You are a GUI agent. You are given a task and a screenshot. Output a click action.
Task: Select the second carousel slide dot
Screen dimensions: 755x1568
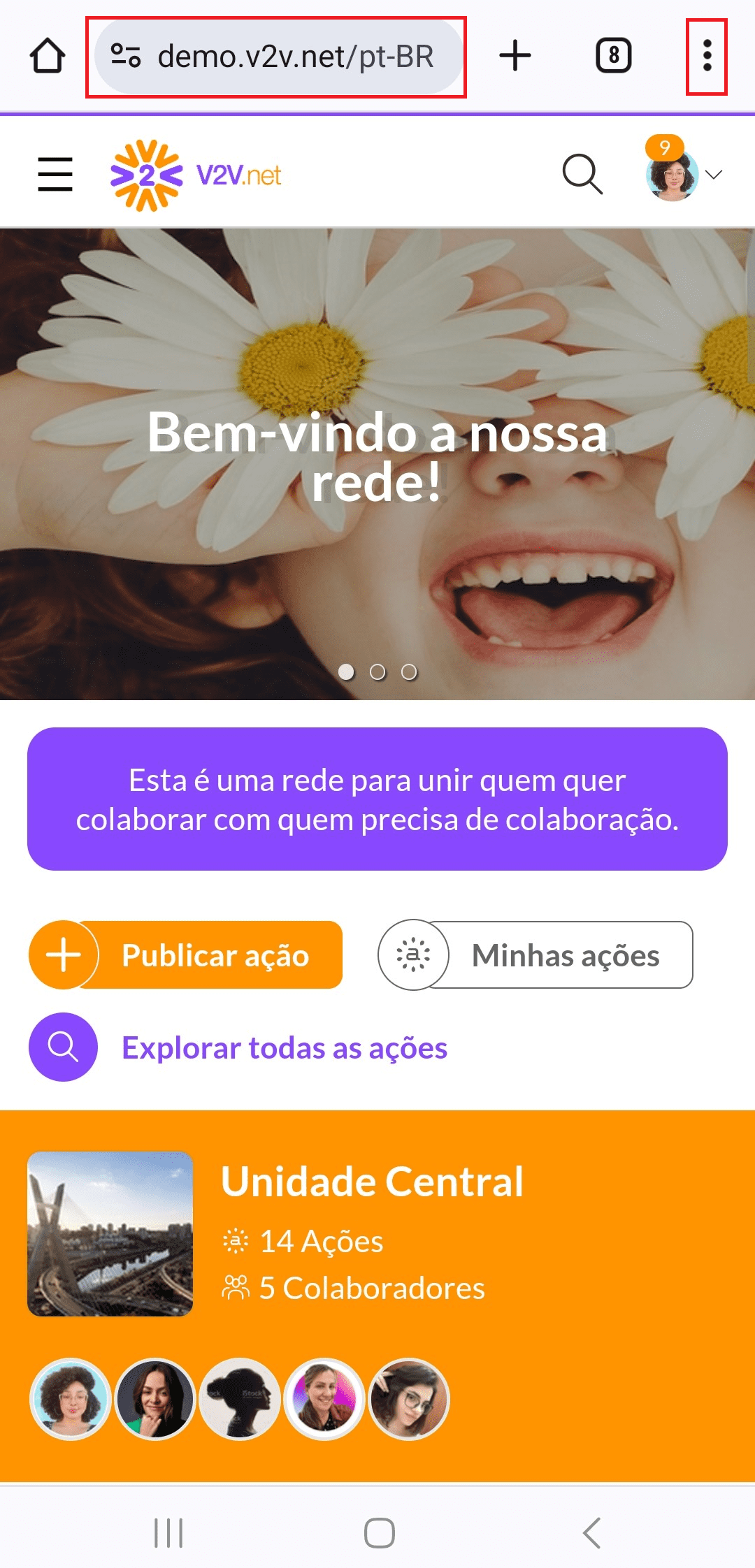(377, 672)
